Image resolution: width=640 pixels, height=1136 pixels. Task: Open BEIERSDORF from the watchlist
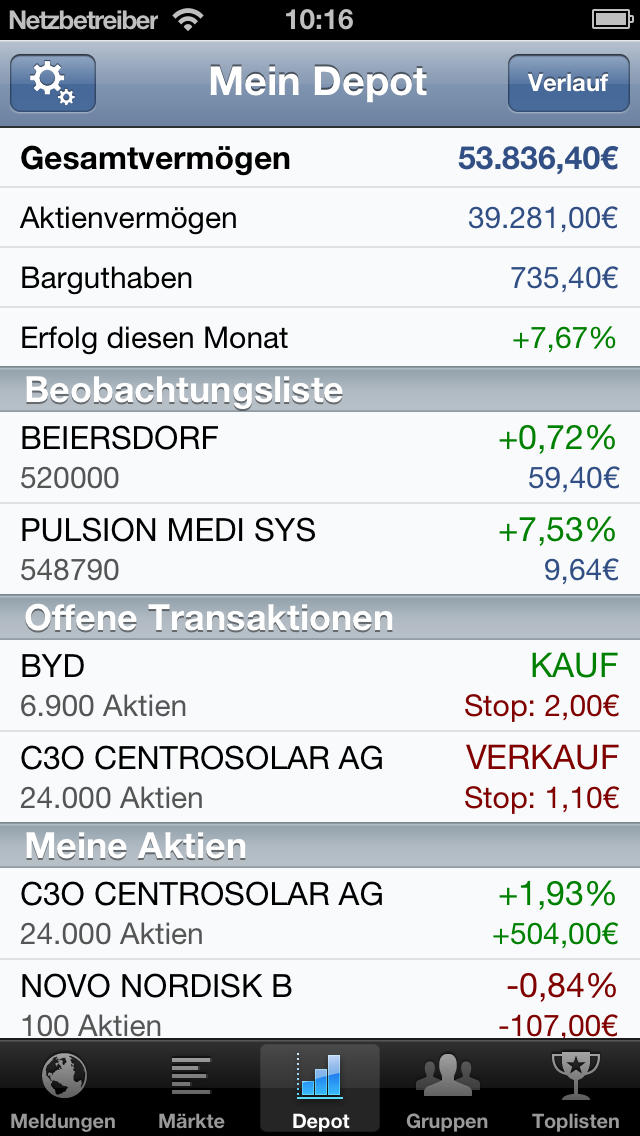(320, 458)
